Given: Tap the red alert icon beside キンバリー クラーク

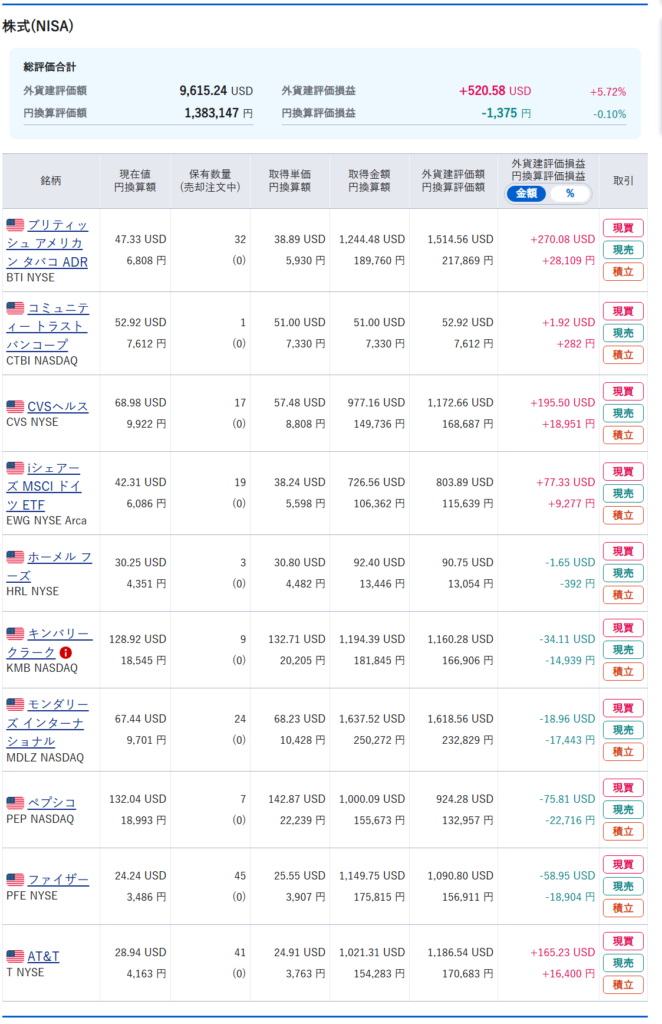Looking at the screenshot, I should pyautogui.click(x=66, y=653).
